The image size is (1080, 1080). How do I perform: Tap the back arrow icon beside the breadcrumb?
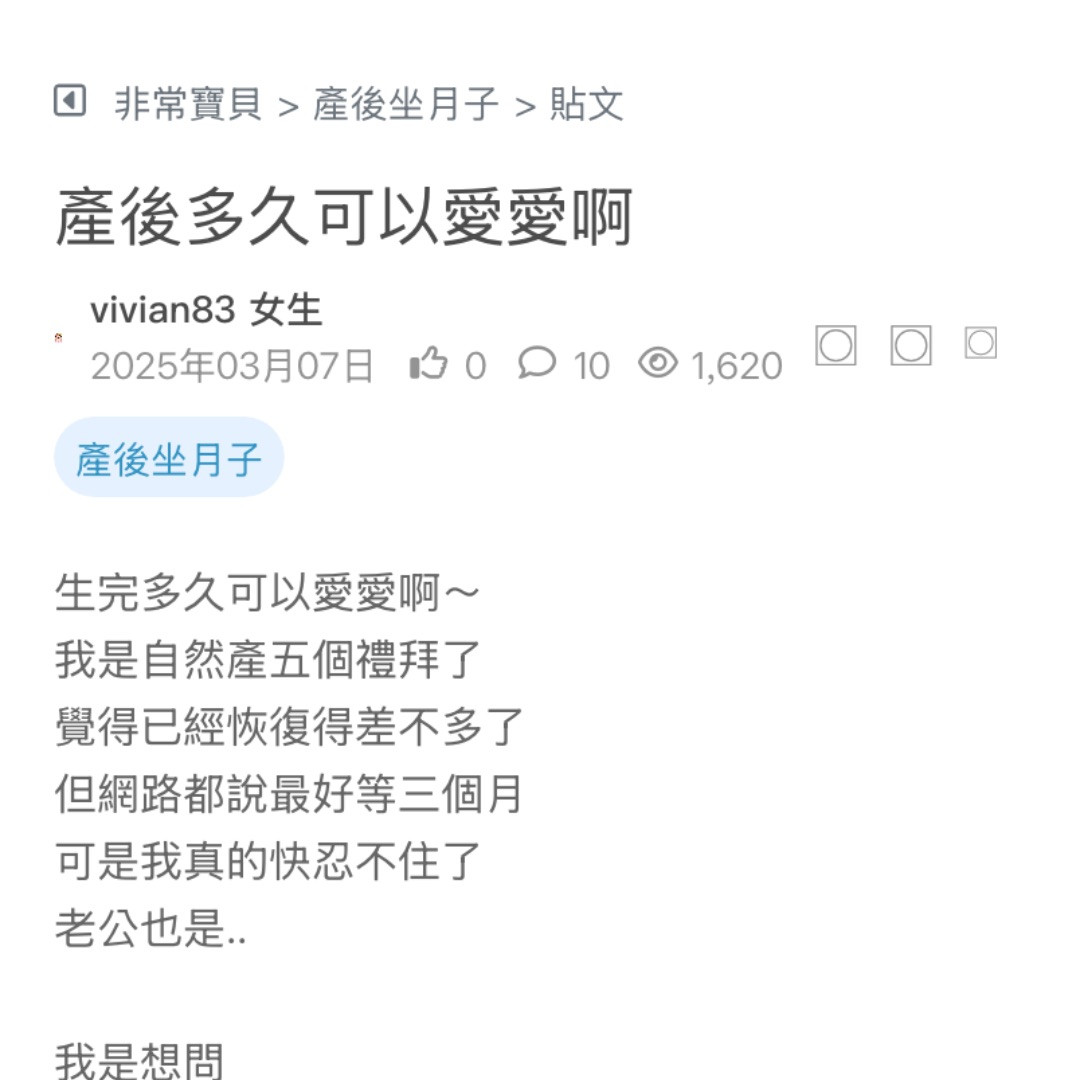[x=69, y=101]
